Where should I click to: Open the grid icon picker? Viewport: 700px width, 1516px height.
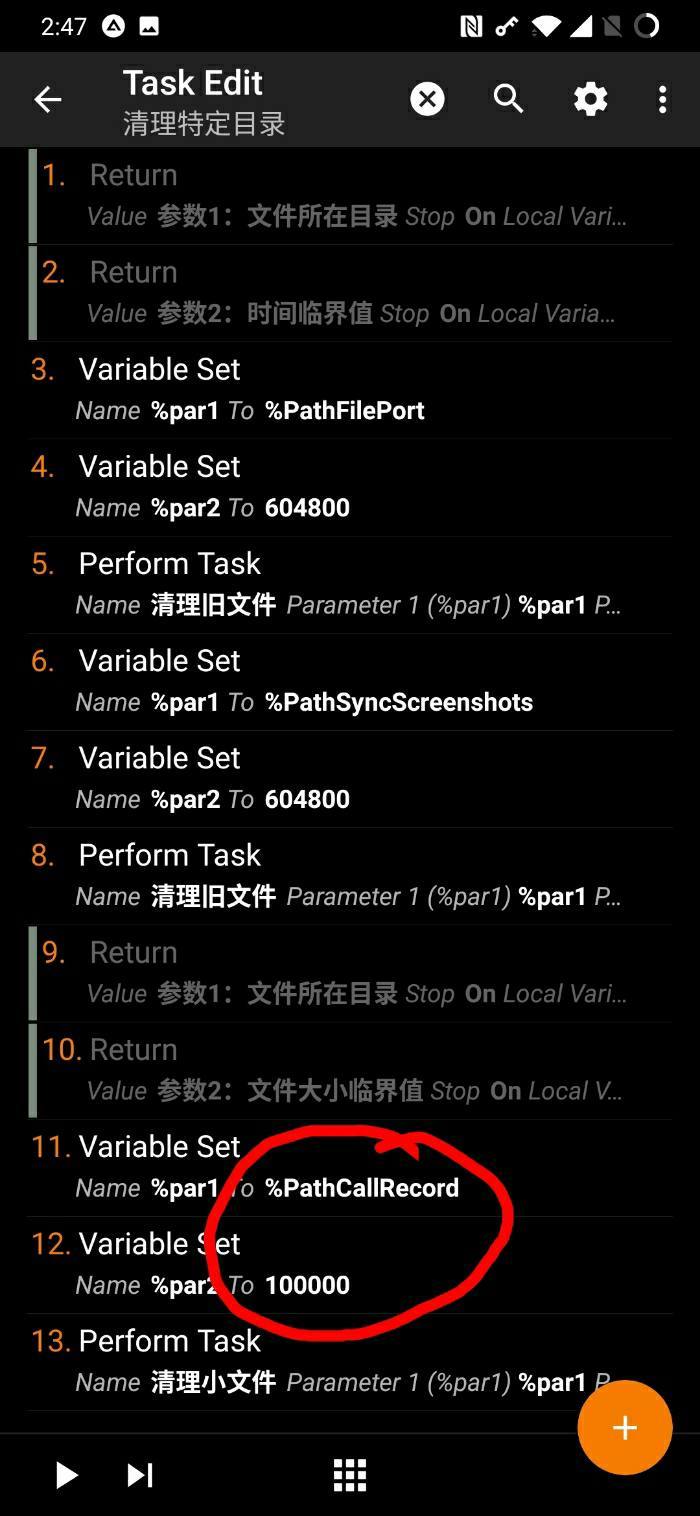click(x=350, y=1475)
